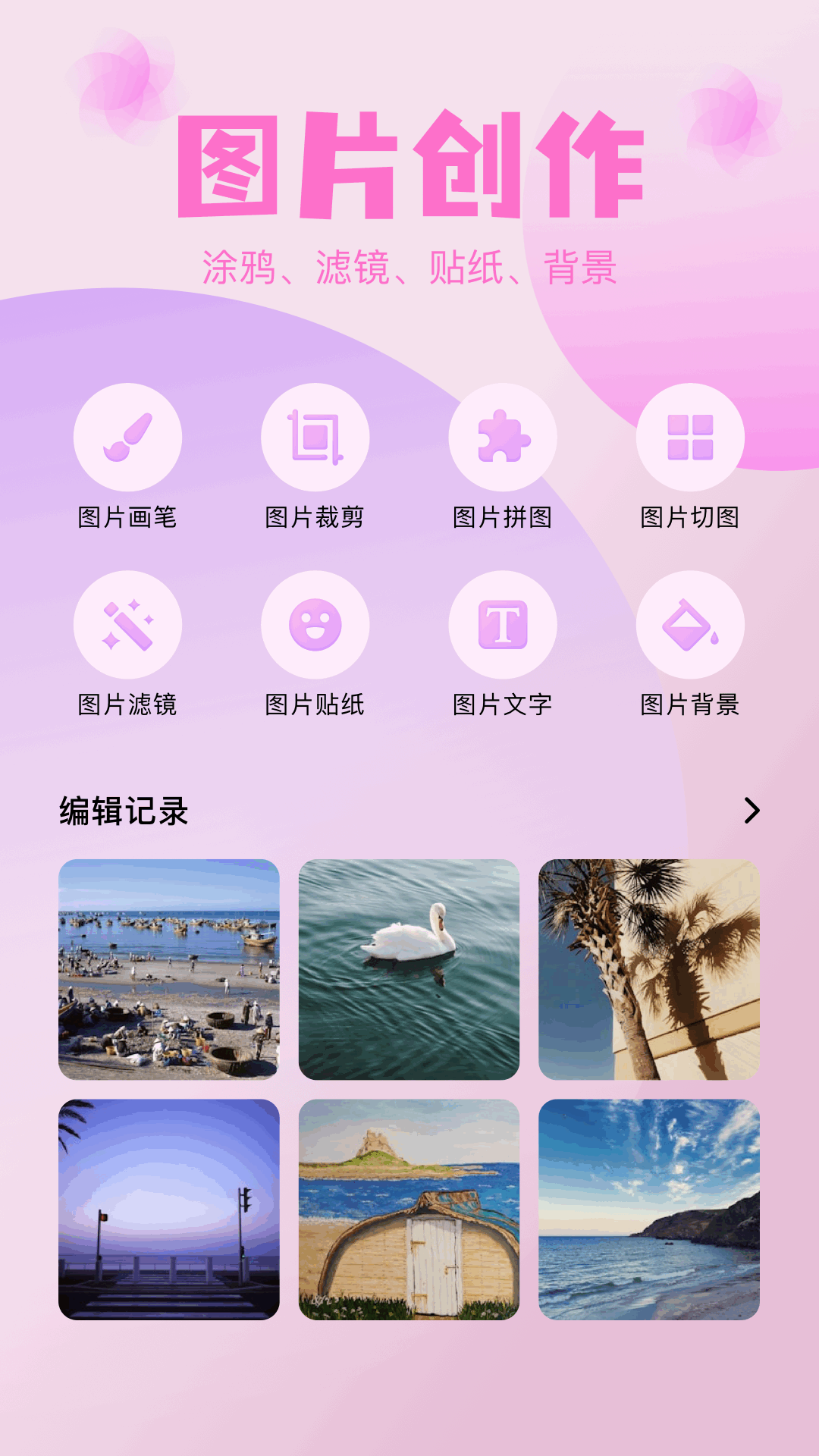Image resolution: width=819 pixels, height=1456 pixels.
Task: Choose the 图片贴纸 sticker tool
Action: (315, 625)
